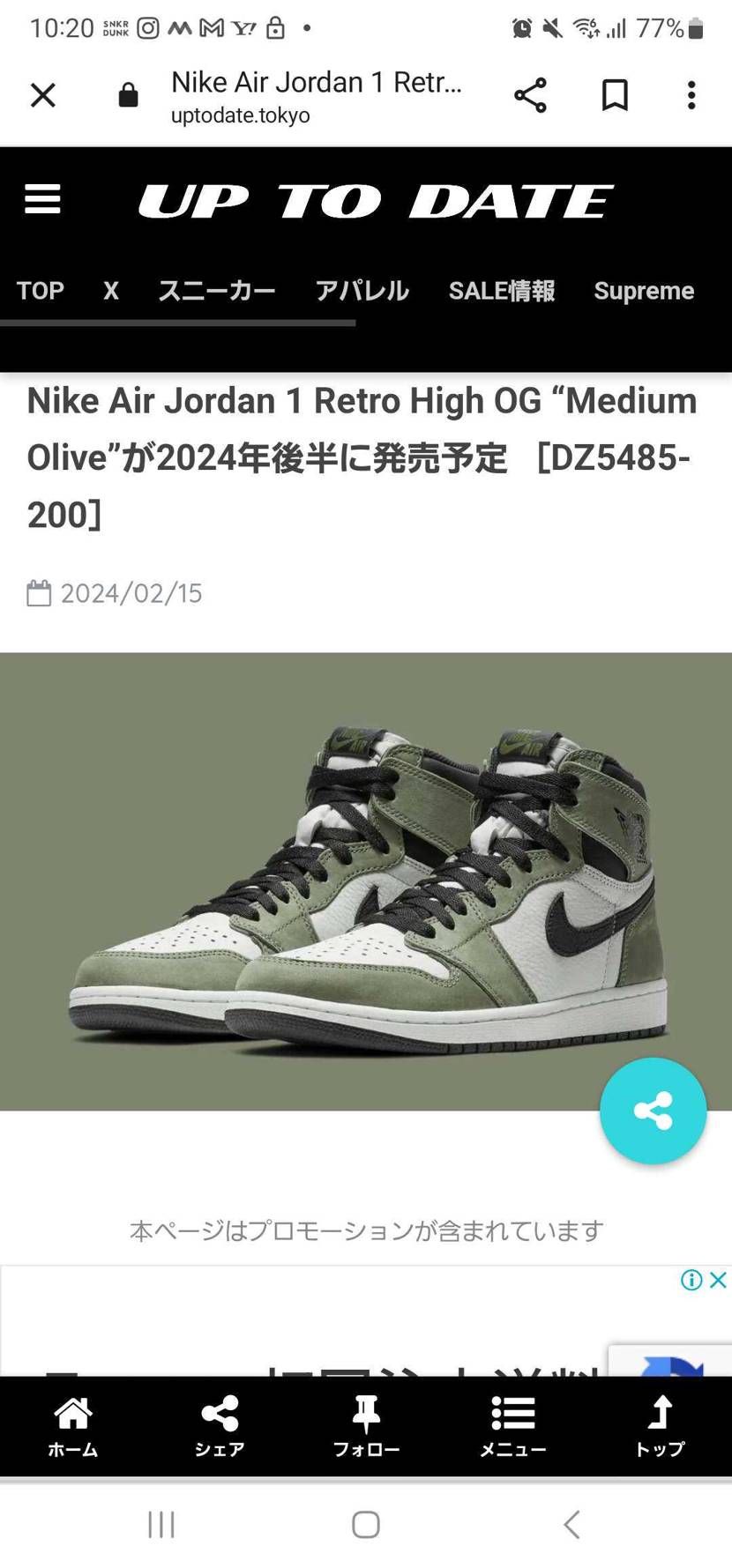Select the Supreme tab

pyautogui.click(x=644, y=291)
